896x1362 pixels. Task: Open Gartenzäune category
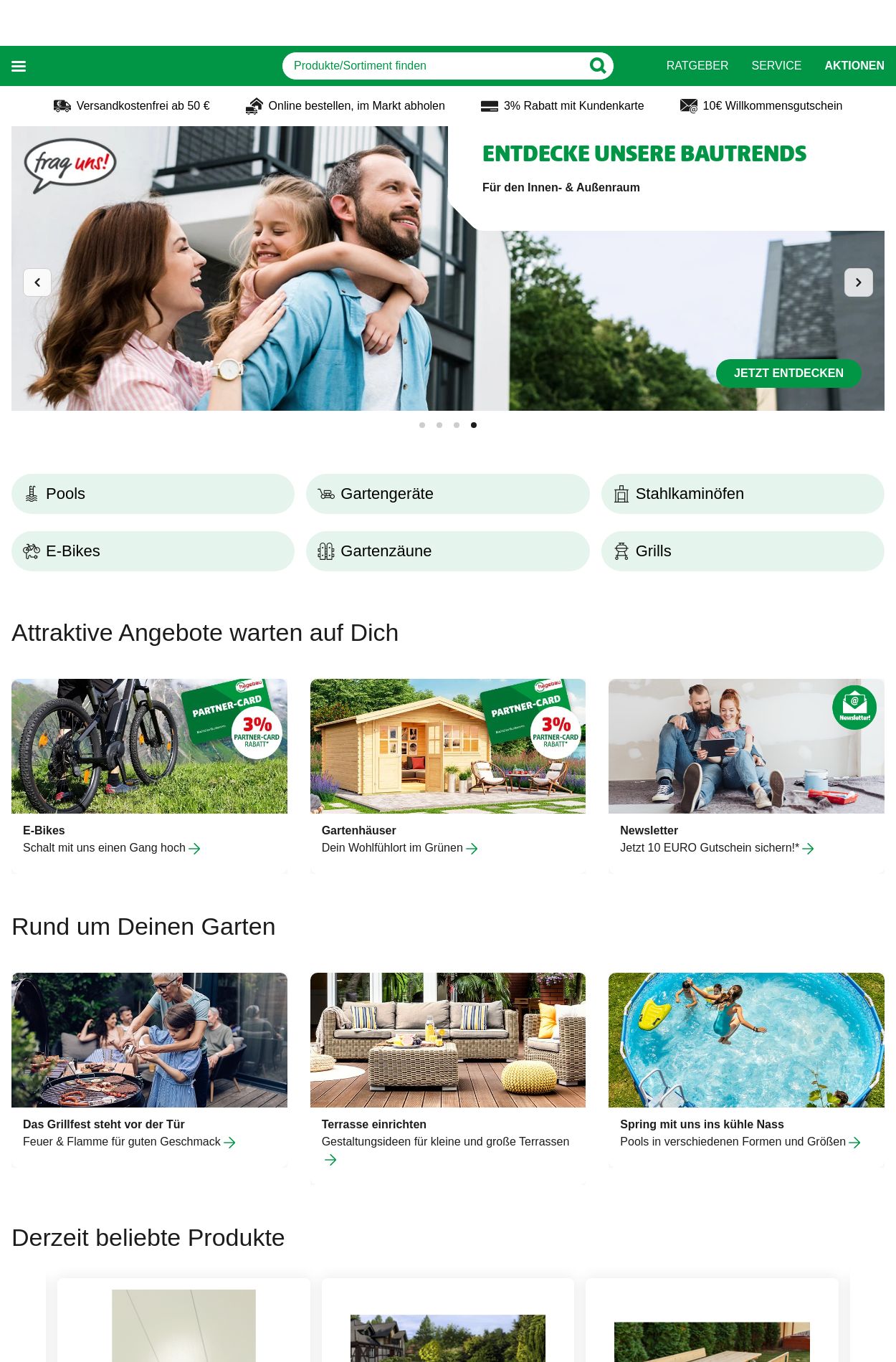coord(447,551)
